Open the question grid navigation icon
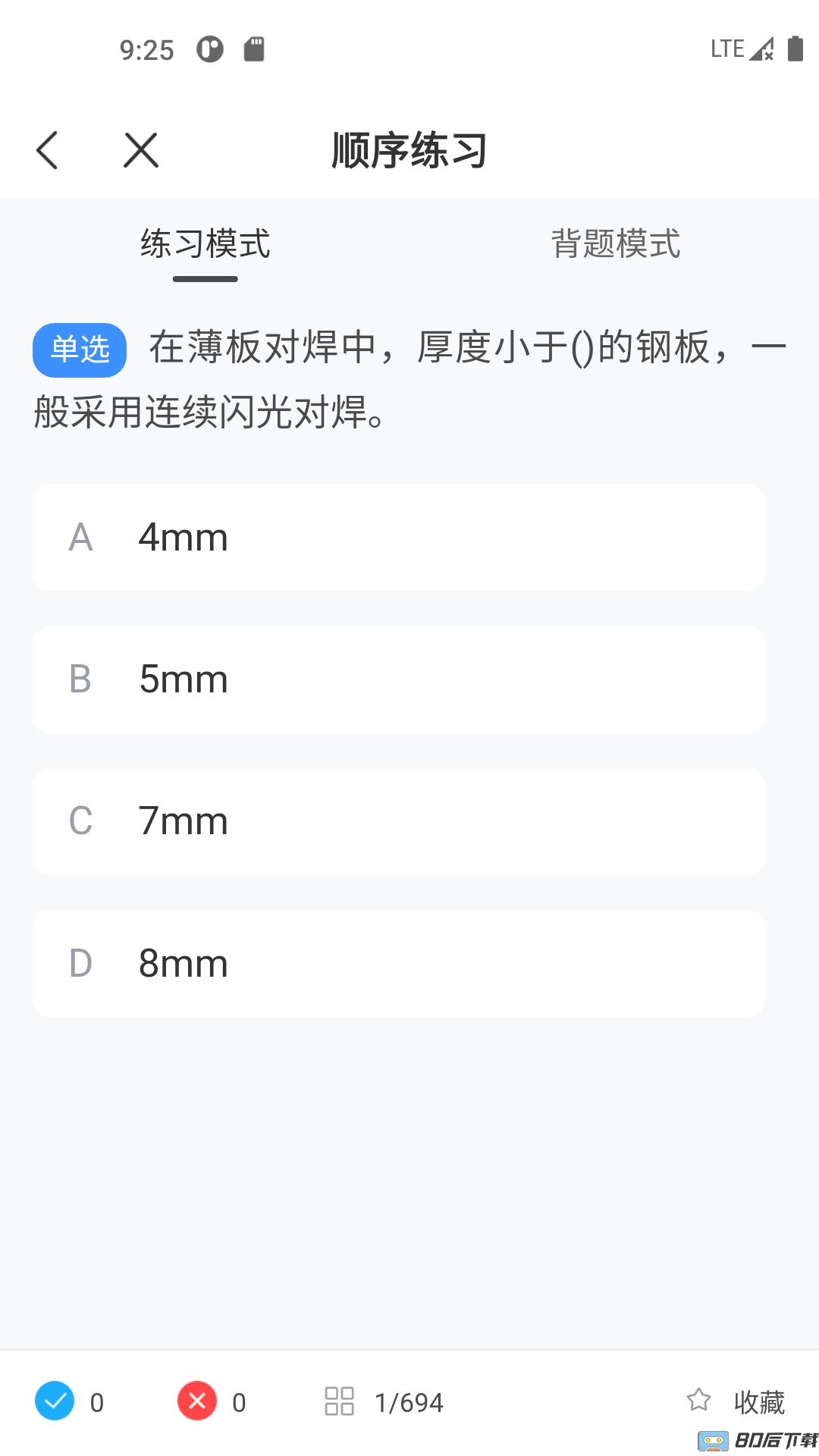 [340, 1403]
